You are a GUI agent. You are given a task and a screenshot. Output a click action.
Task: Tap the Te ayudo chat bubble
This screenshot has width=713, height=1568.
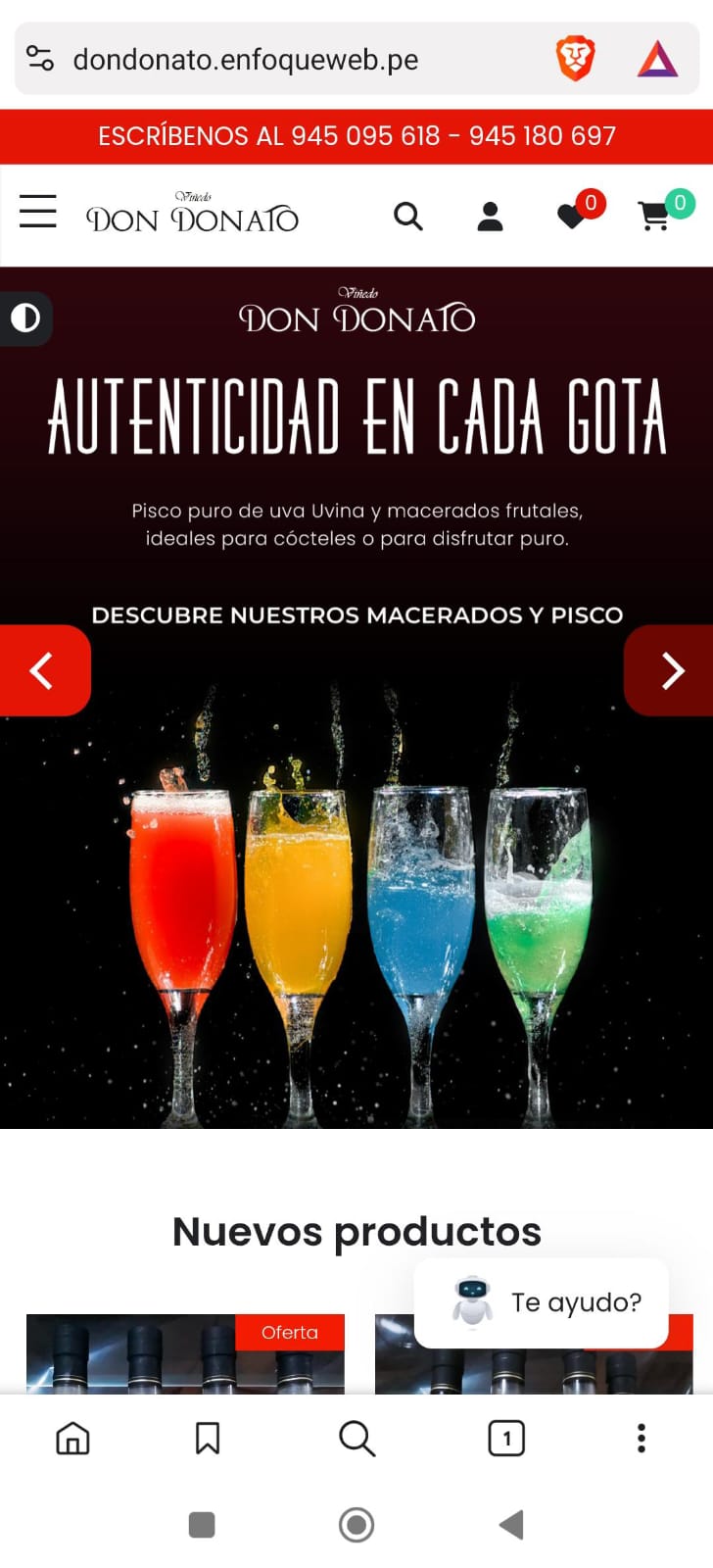576,1301
